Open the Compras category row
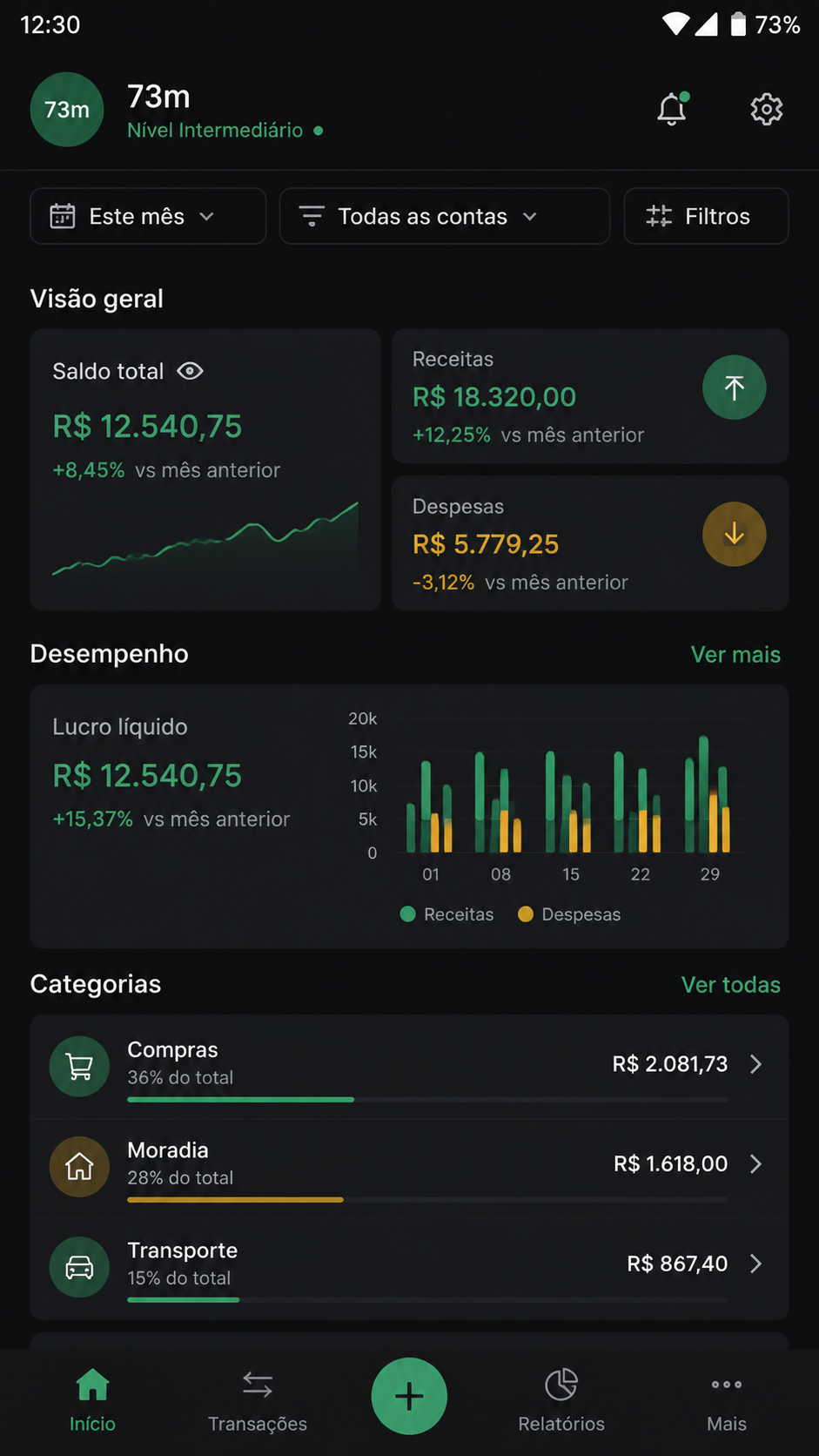 (x=409, y=1067)
